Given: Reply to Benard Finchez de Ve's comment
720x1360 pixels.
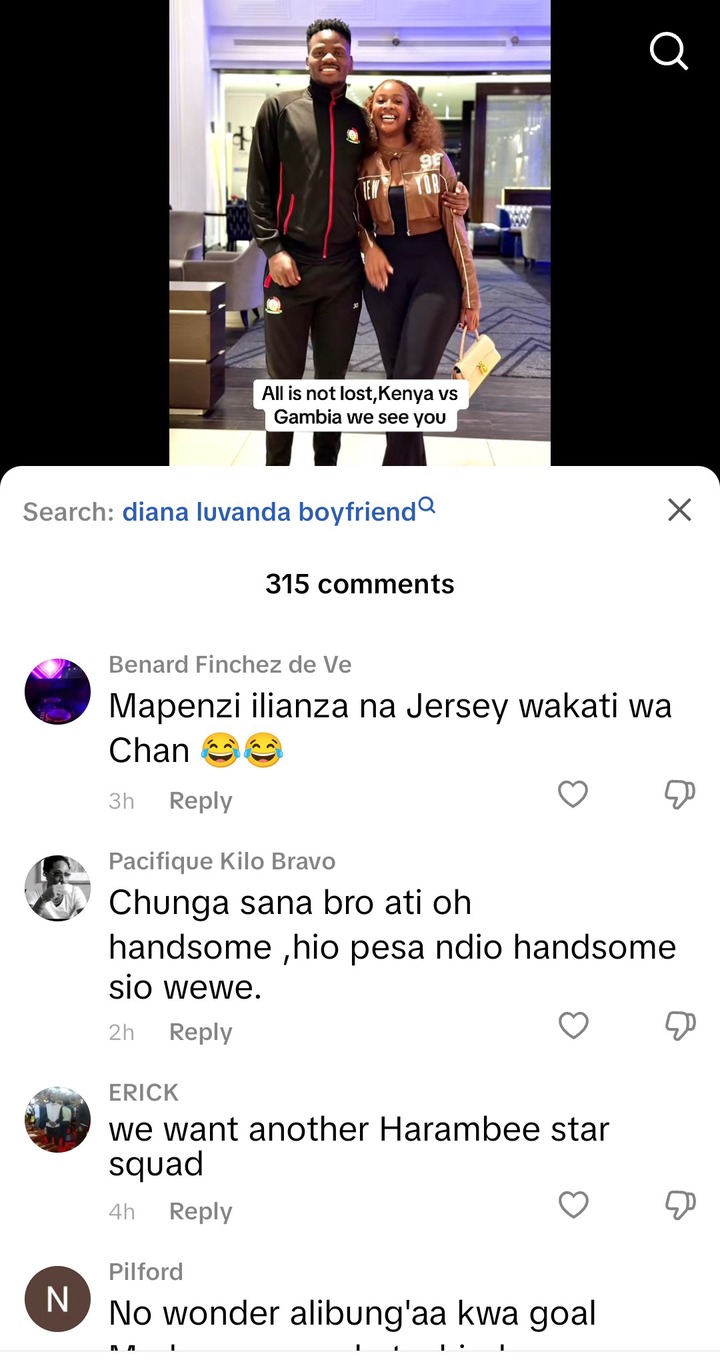Looking at the screenshot, I should point(200,801).
